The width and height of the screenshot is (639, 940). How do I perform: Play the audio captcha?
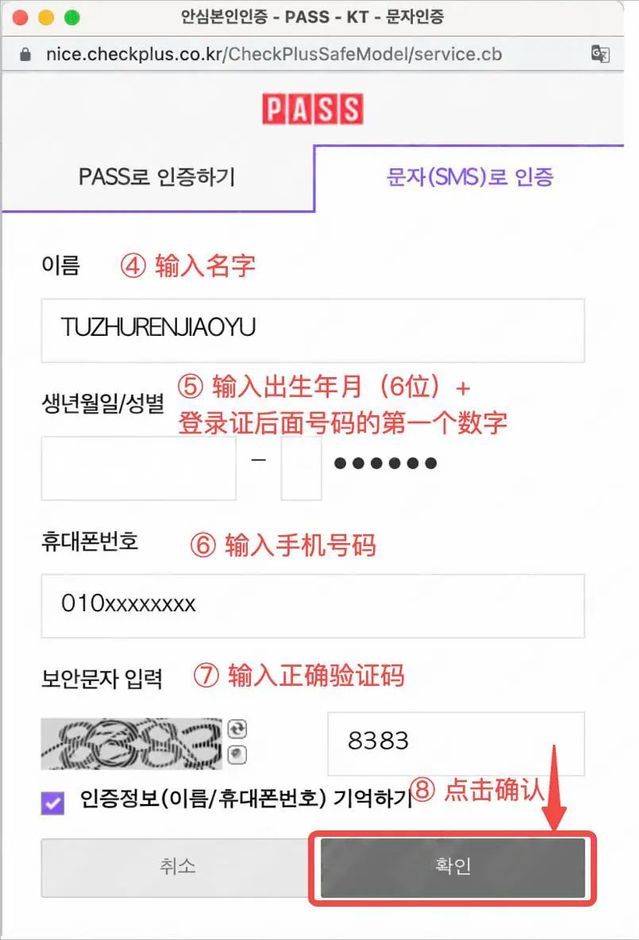pos(237,754)
